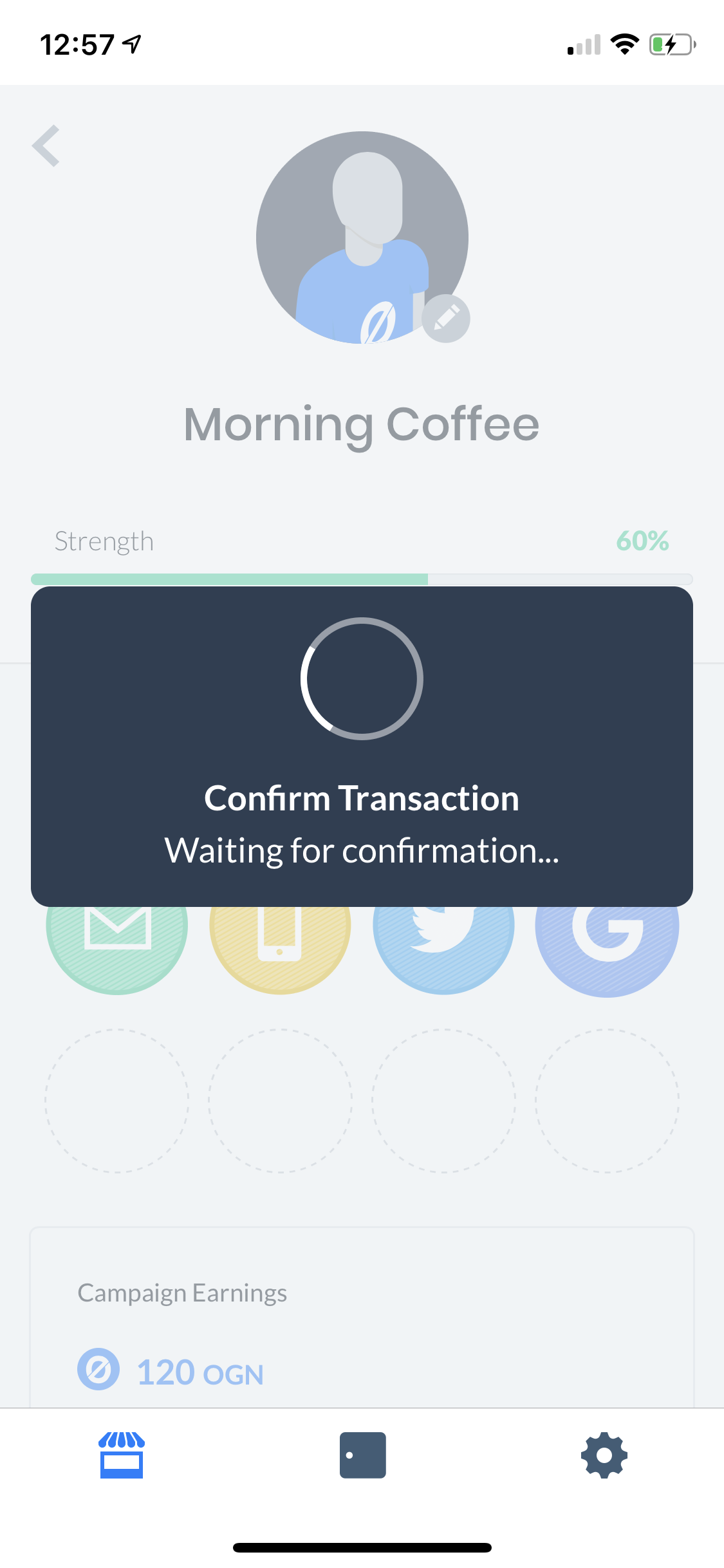
Task: Switch to the Settings tab
Action: tap(603, 1455)
